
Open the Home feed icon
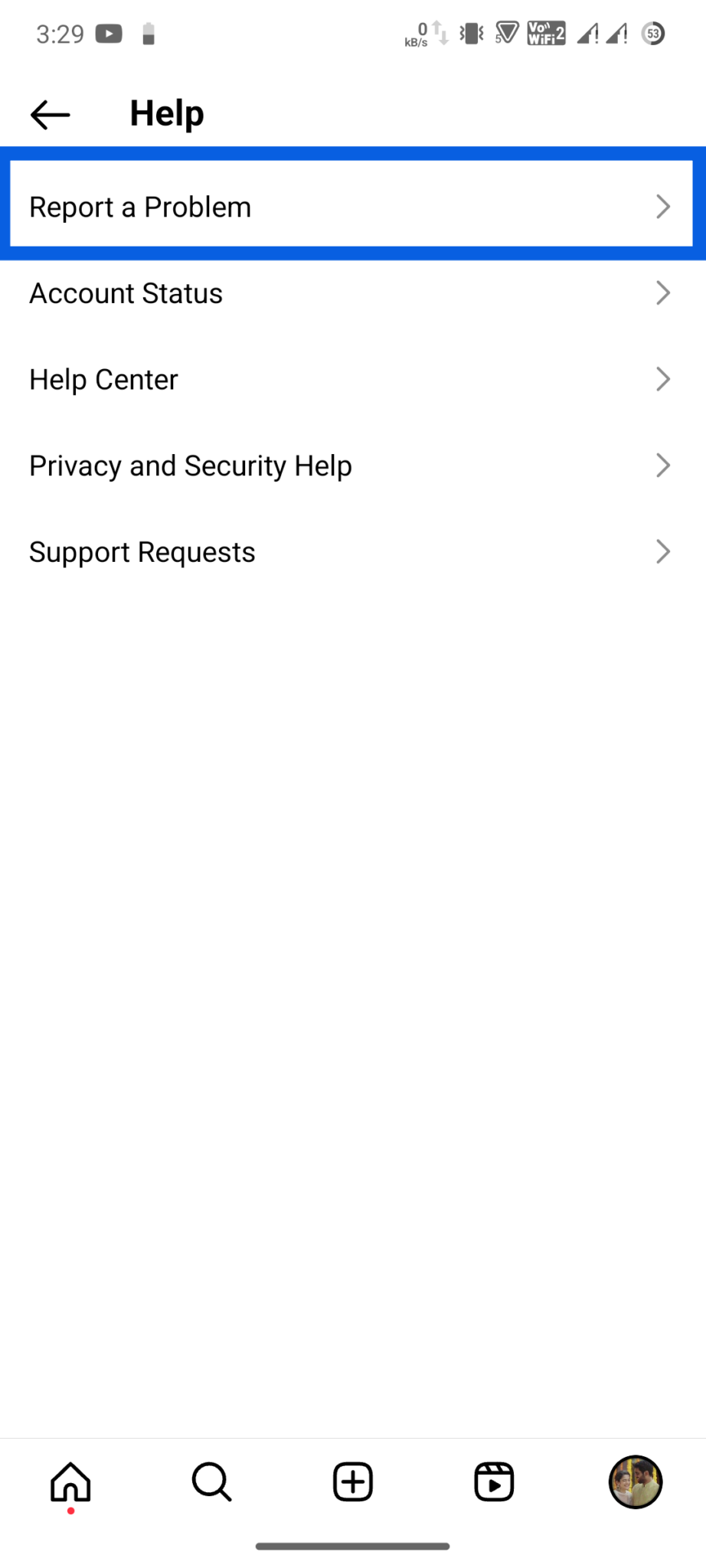click(70, 1482)
